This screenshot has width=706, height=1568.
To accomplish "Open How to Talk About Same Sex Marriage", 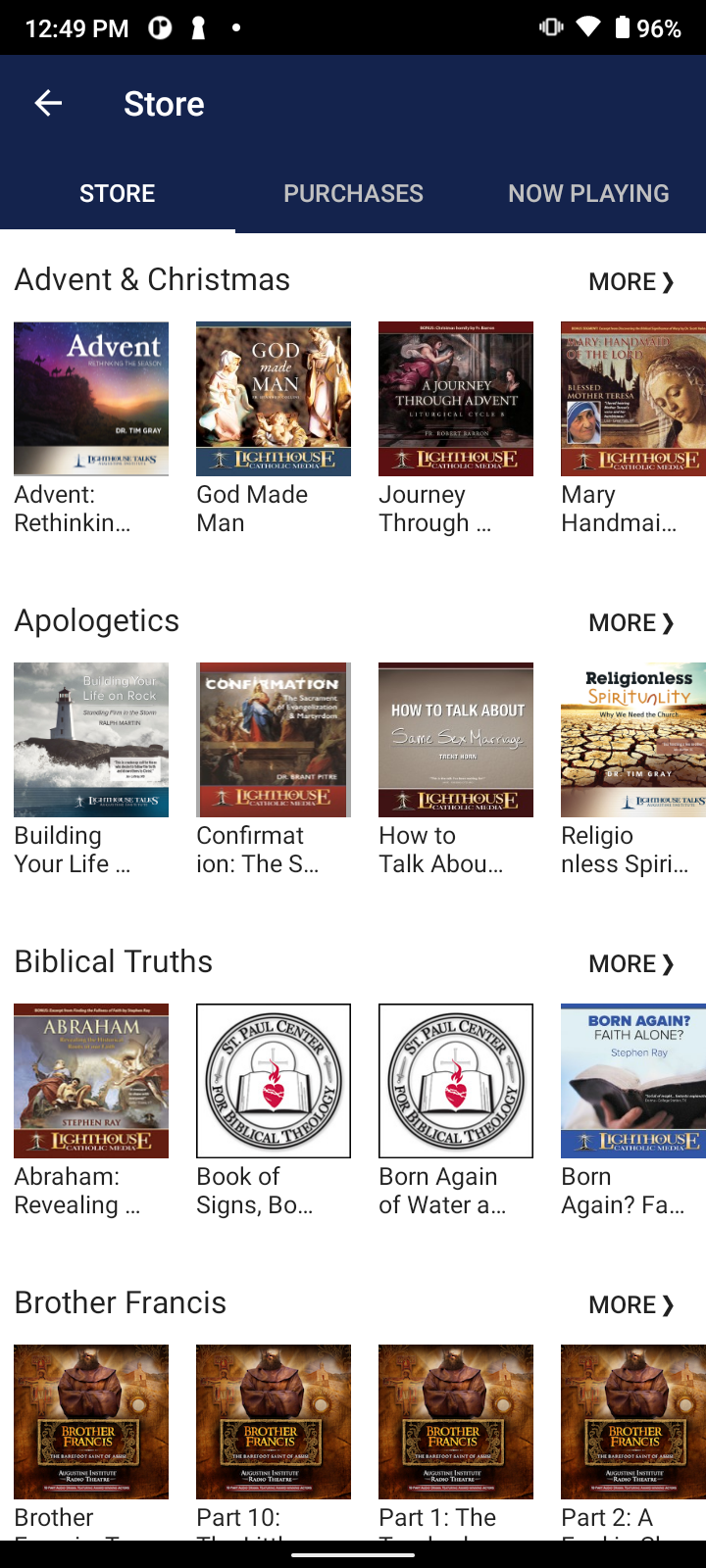I will coord(456,740).
